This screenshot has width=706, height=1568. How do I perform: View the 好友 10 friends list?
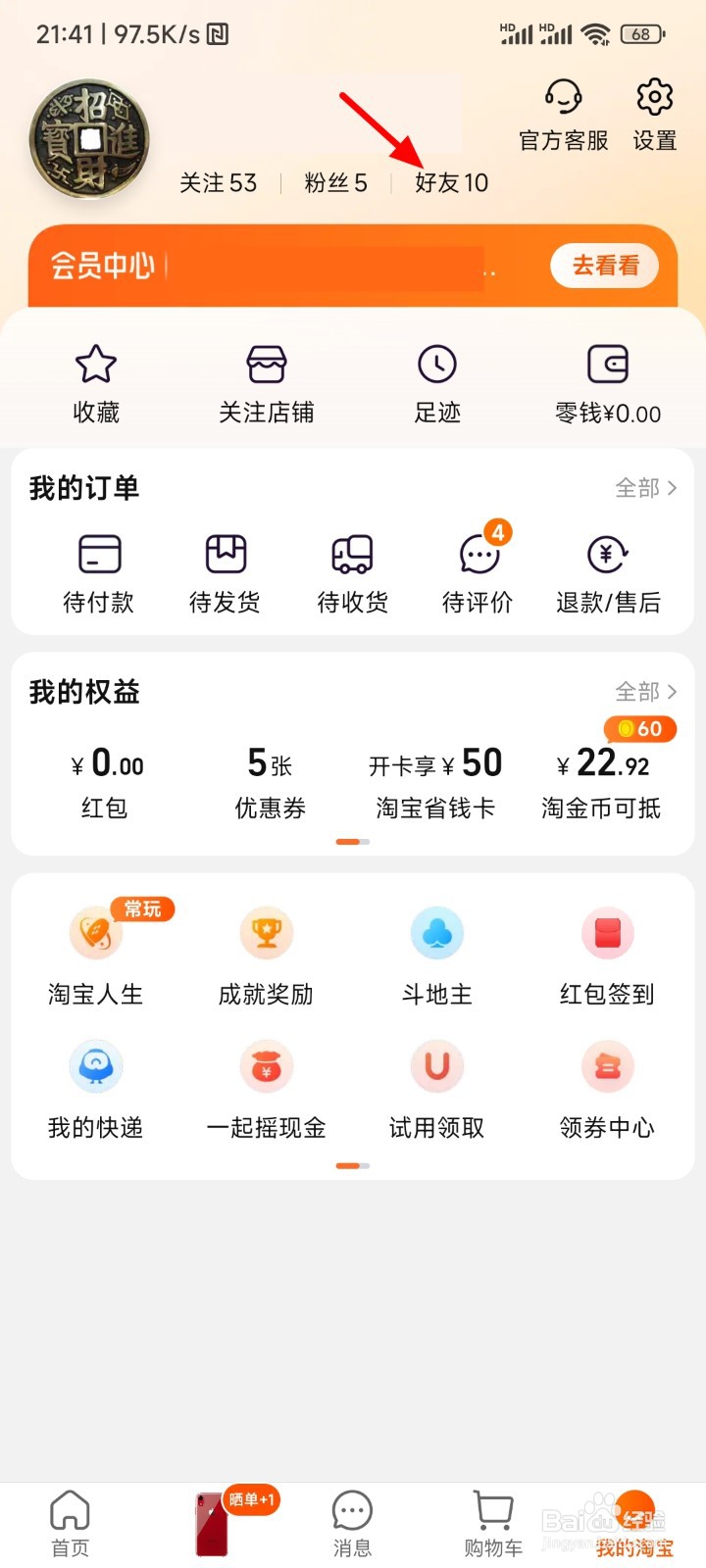click(451, 183)
